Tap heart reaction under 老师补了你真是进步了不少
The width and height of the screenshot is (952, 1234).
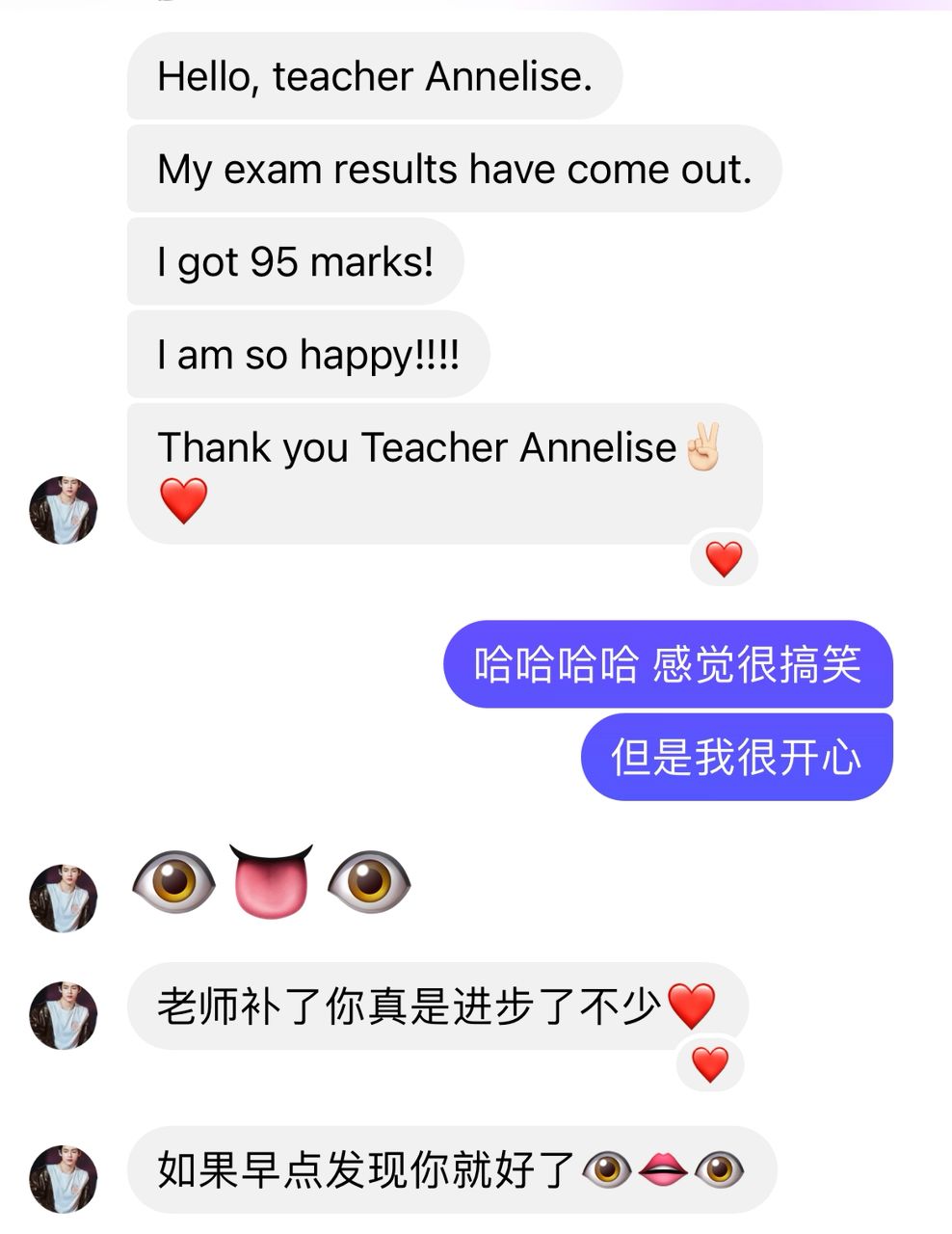point(710,1065)
